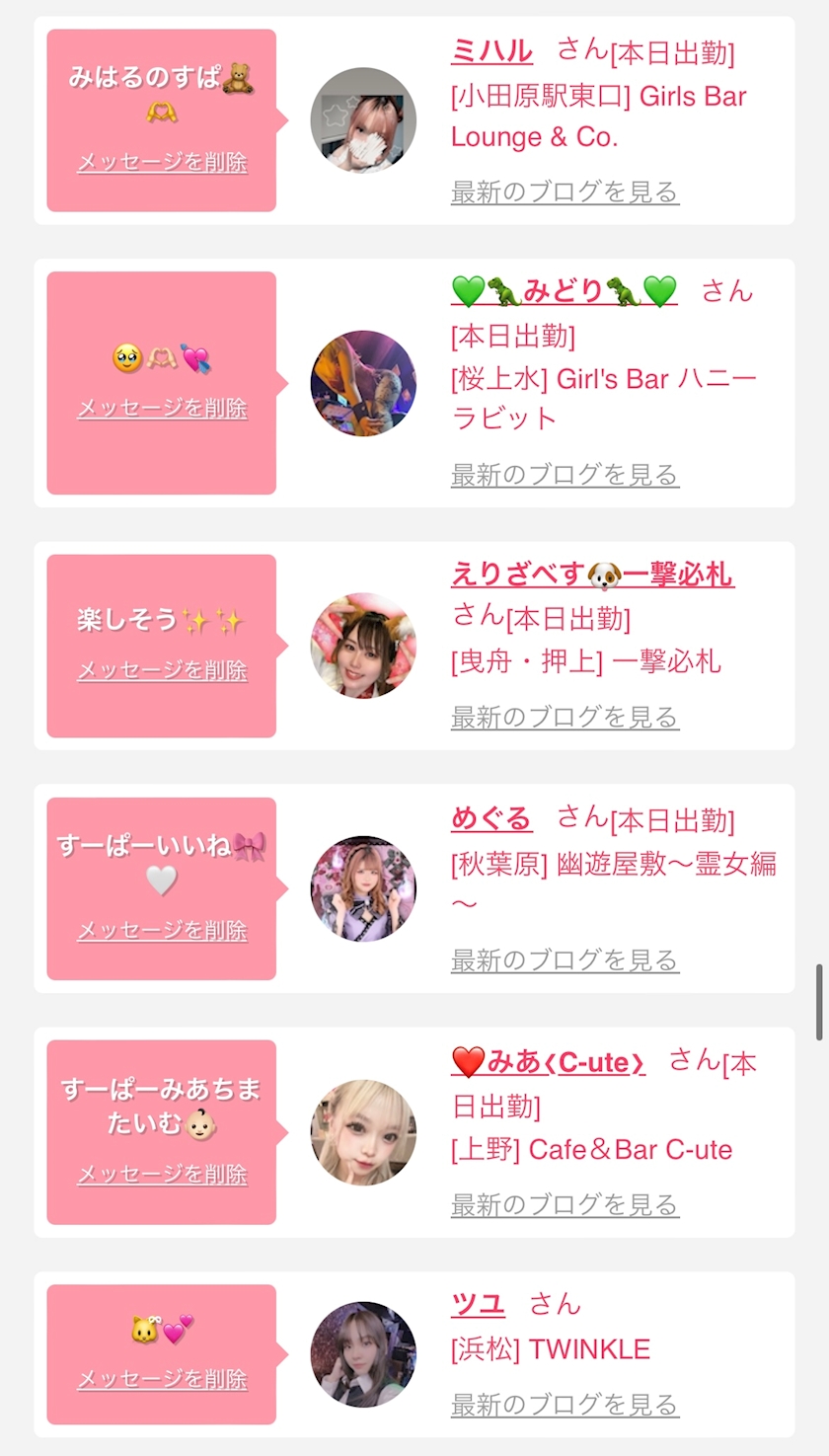Tap めぐる's profile photo
The height and width of the screenshot is (1456, 829).
click(363, 888)
